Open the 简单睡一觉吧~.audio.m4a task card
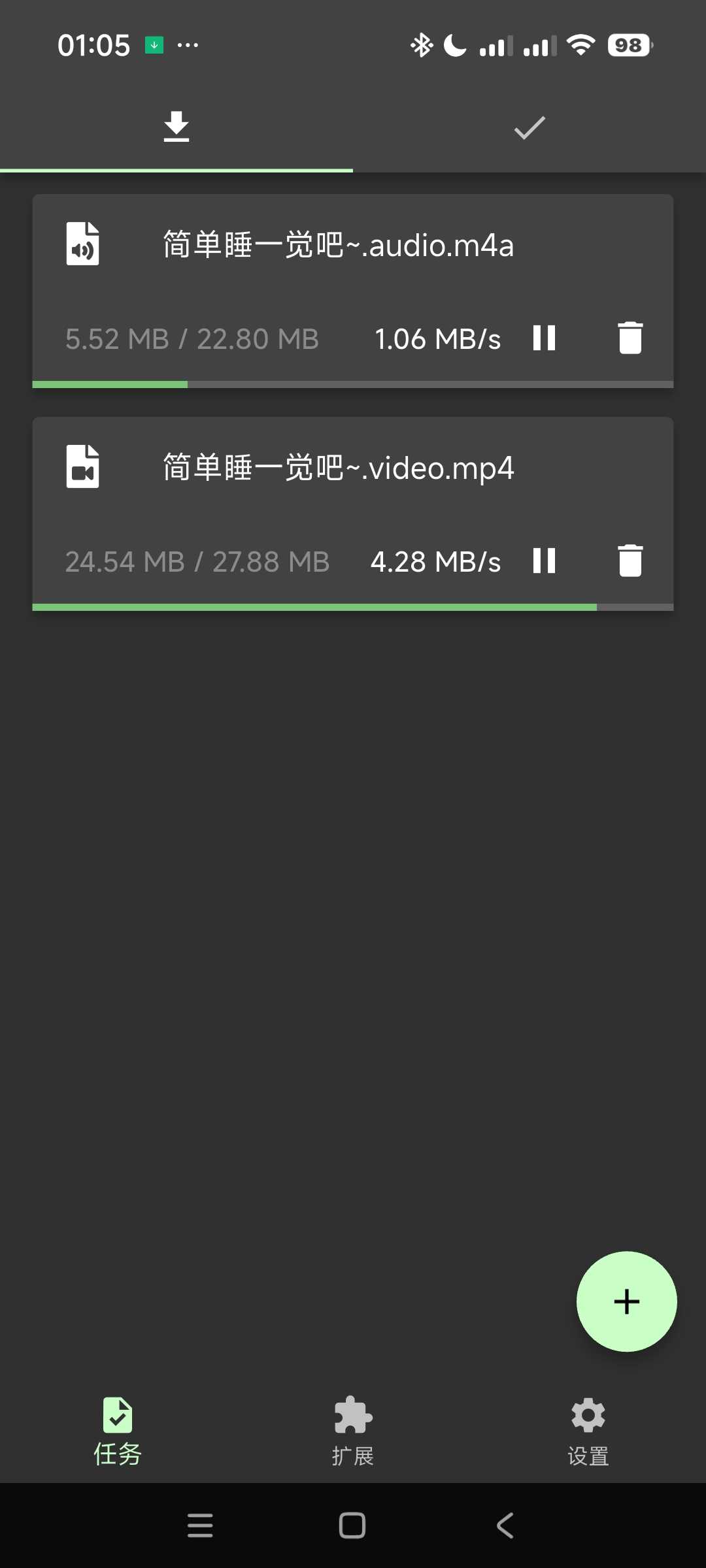Screen dimensions: 706x1568 tap(338, 246)
